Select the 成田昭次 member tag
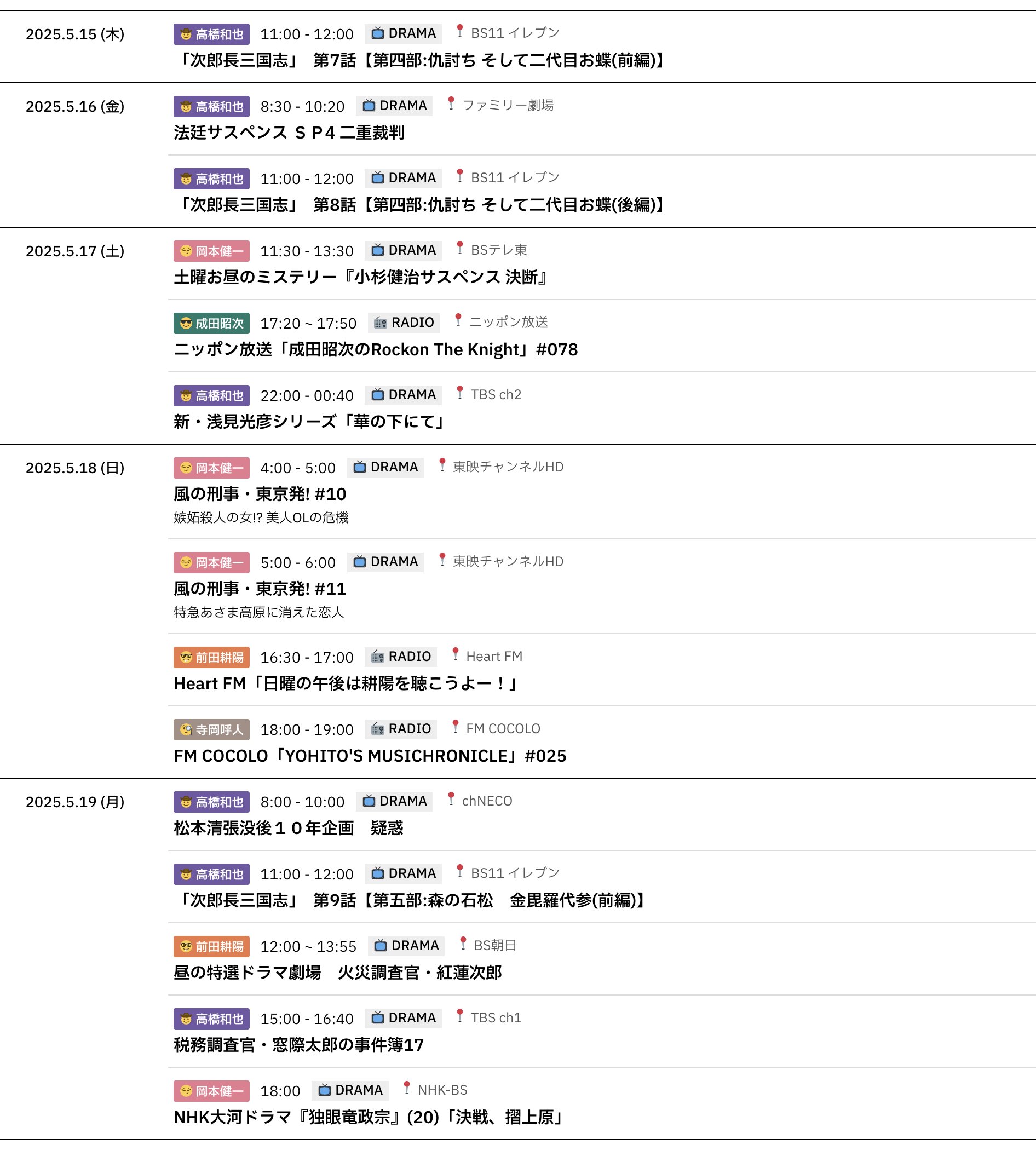The width and height of the screenshot is (1036, 1150). [211, 323]
